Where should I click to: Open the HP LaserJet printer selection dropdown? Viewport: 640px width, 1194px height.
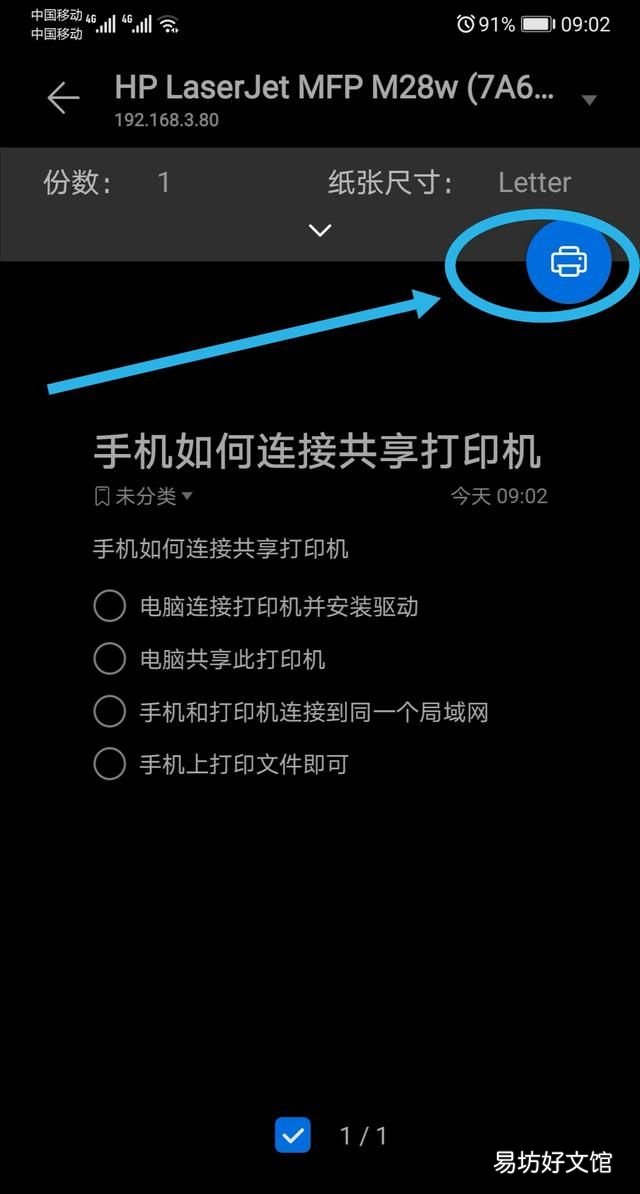(x=588, y=100)
